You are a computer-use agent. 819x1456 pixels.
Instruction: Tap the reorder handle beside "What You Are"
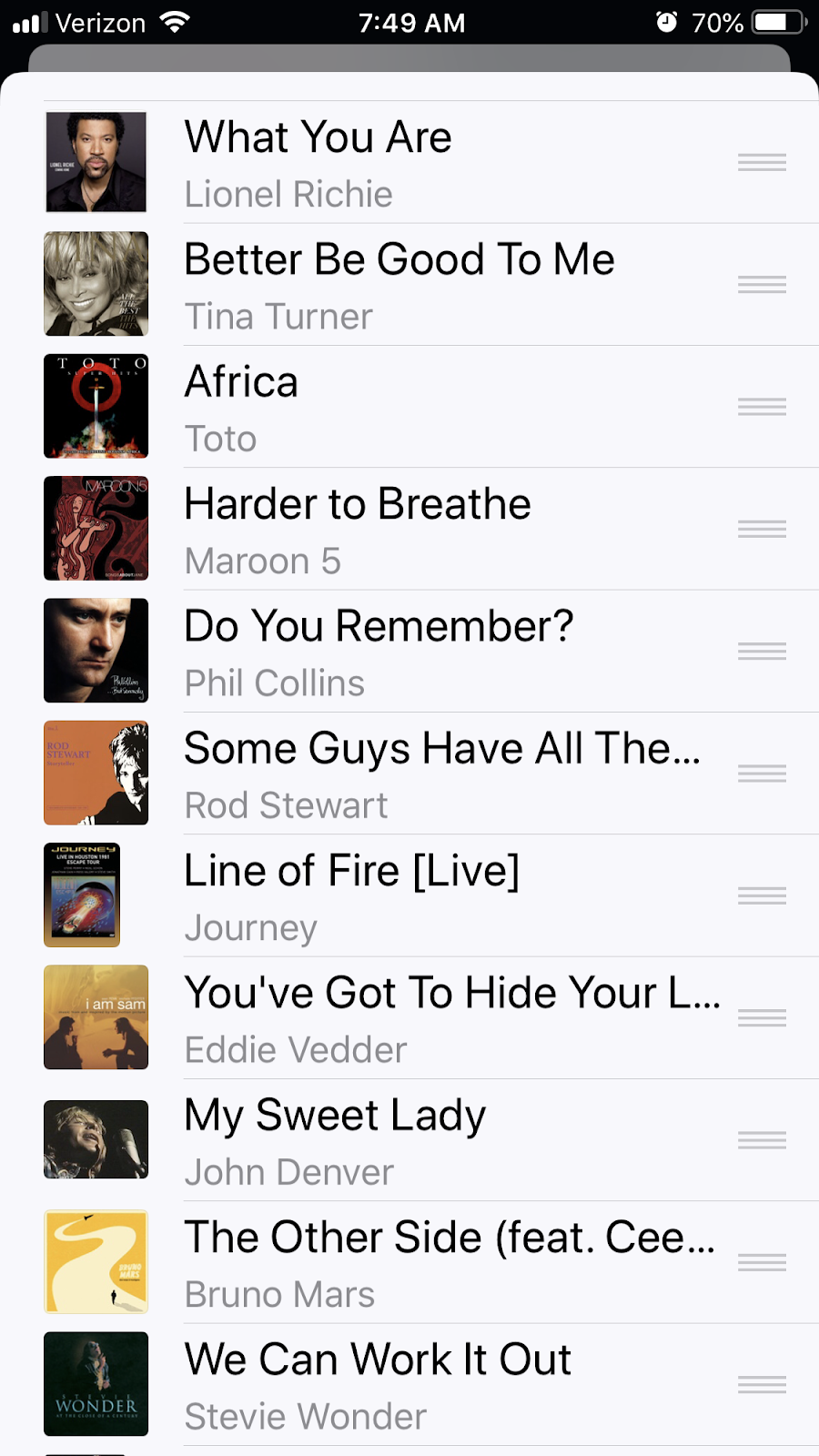[x=762, y=163]
